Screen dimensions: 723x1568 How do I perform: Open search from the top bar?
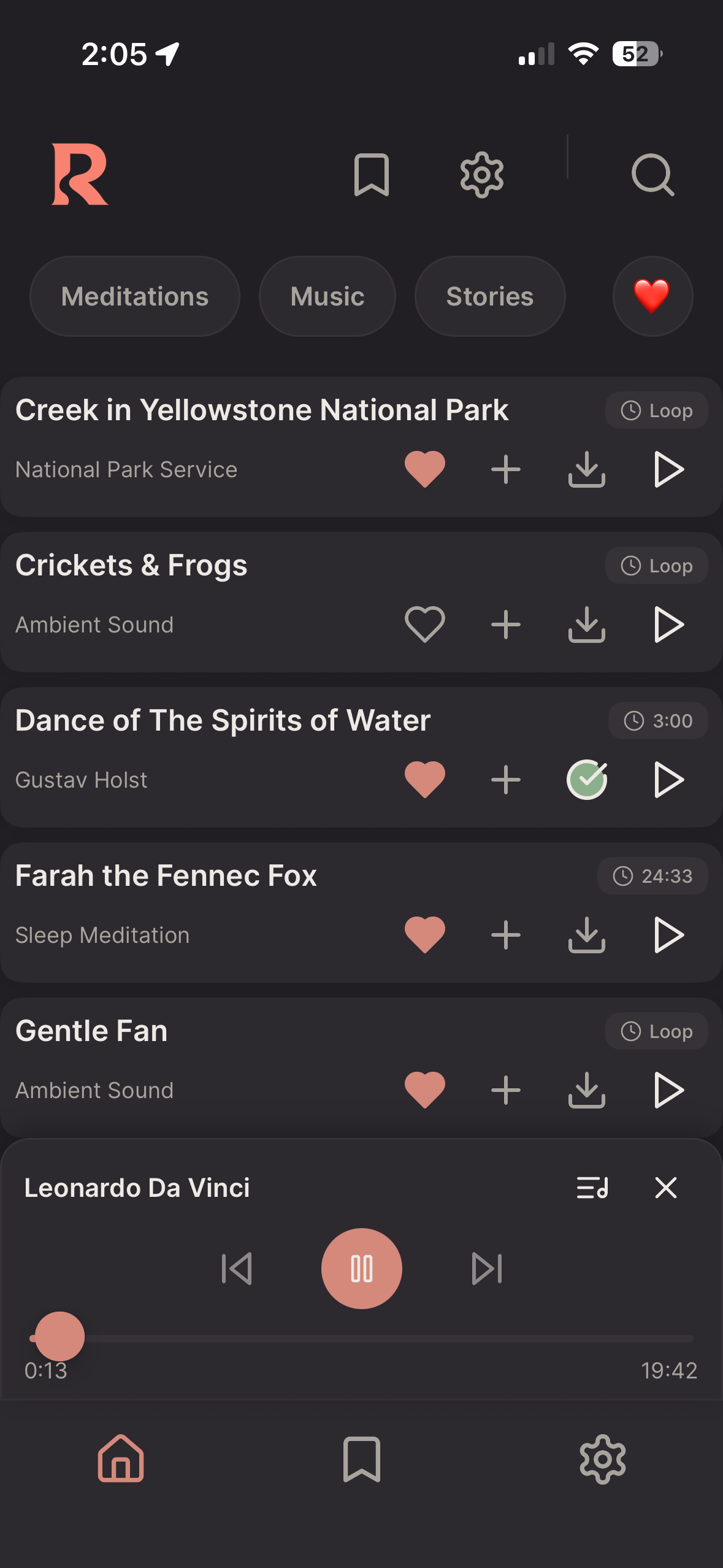click(652, 176)
